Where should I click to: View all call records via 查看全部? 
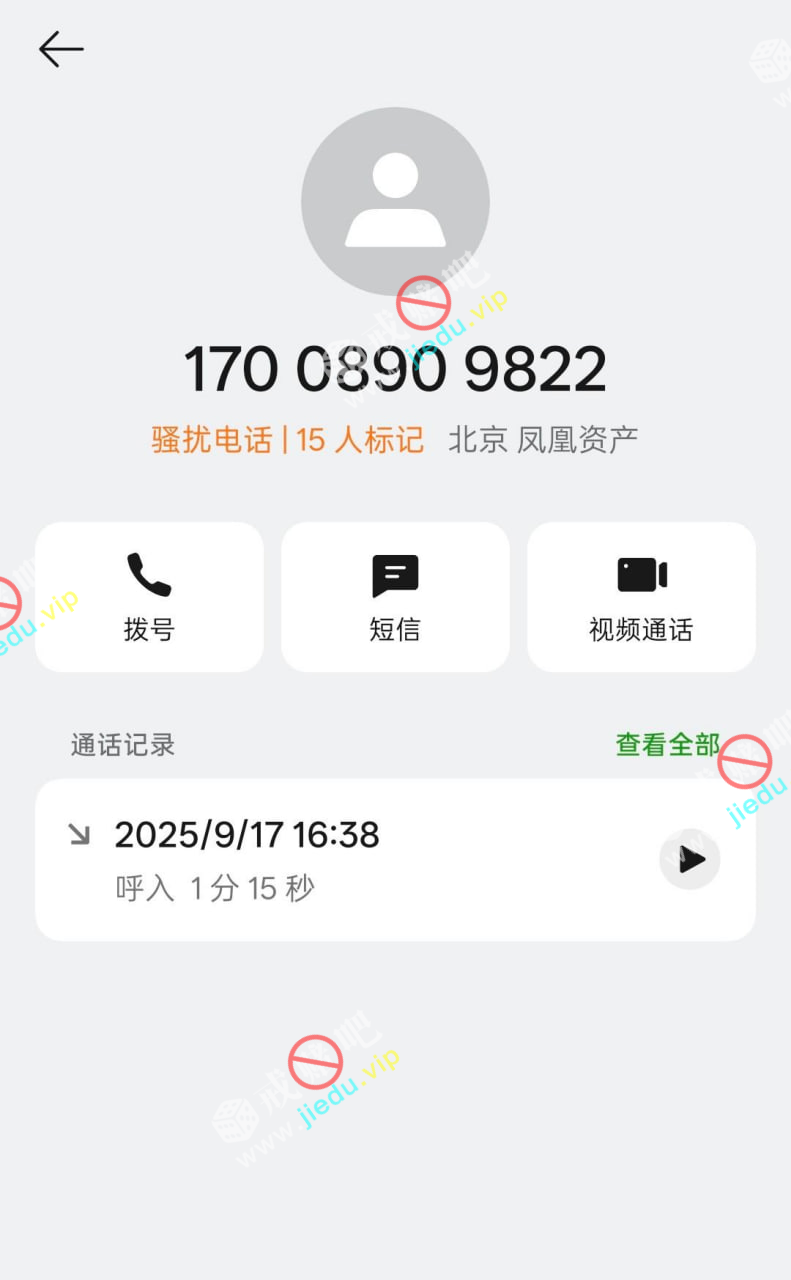pos(667,744)
